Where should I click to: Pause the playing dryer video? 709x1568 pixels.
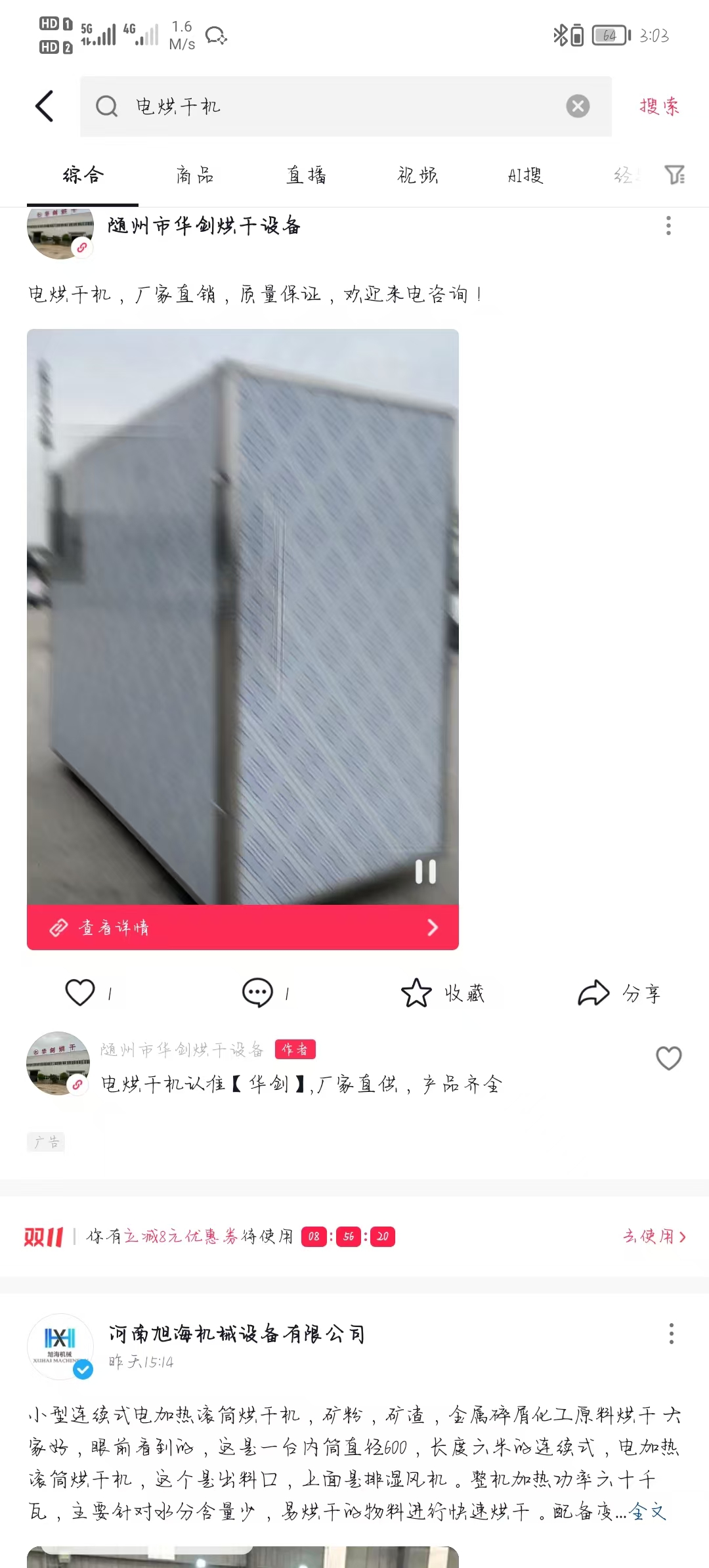point(425,872)
